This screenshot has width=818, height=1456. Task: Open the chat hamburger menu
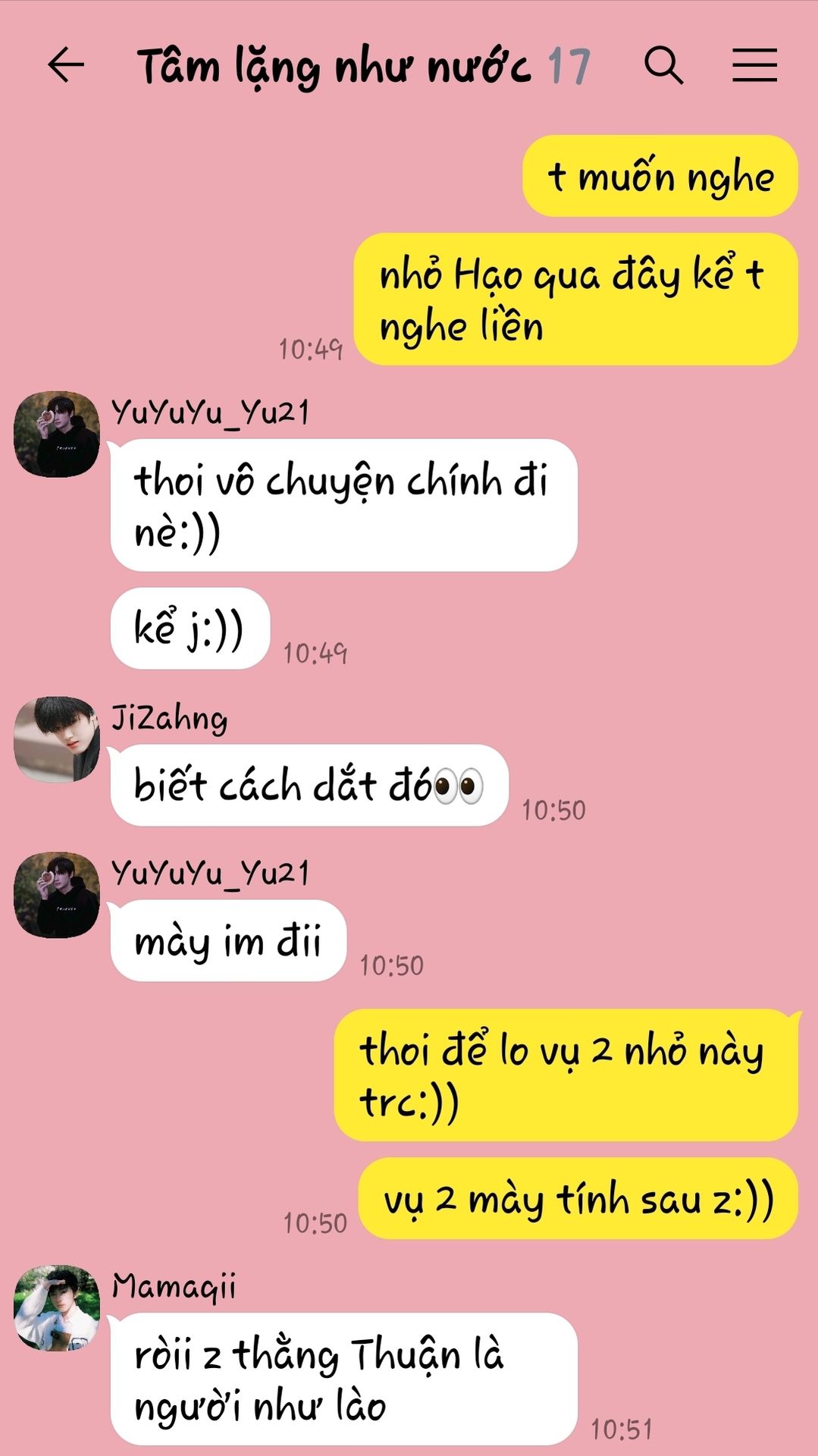tap(754, 65)
